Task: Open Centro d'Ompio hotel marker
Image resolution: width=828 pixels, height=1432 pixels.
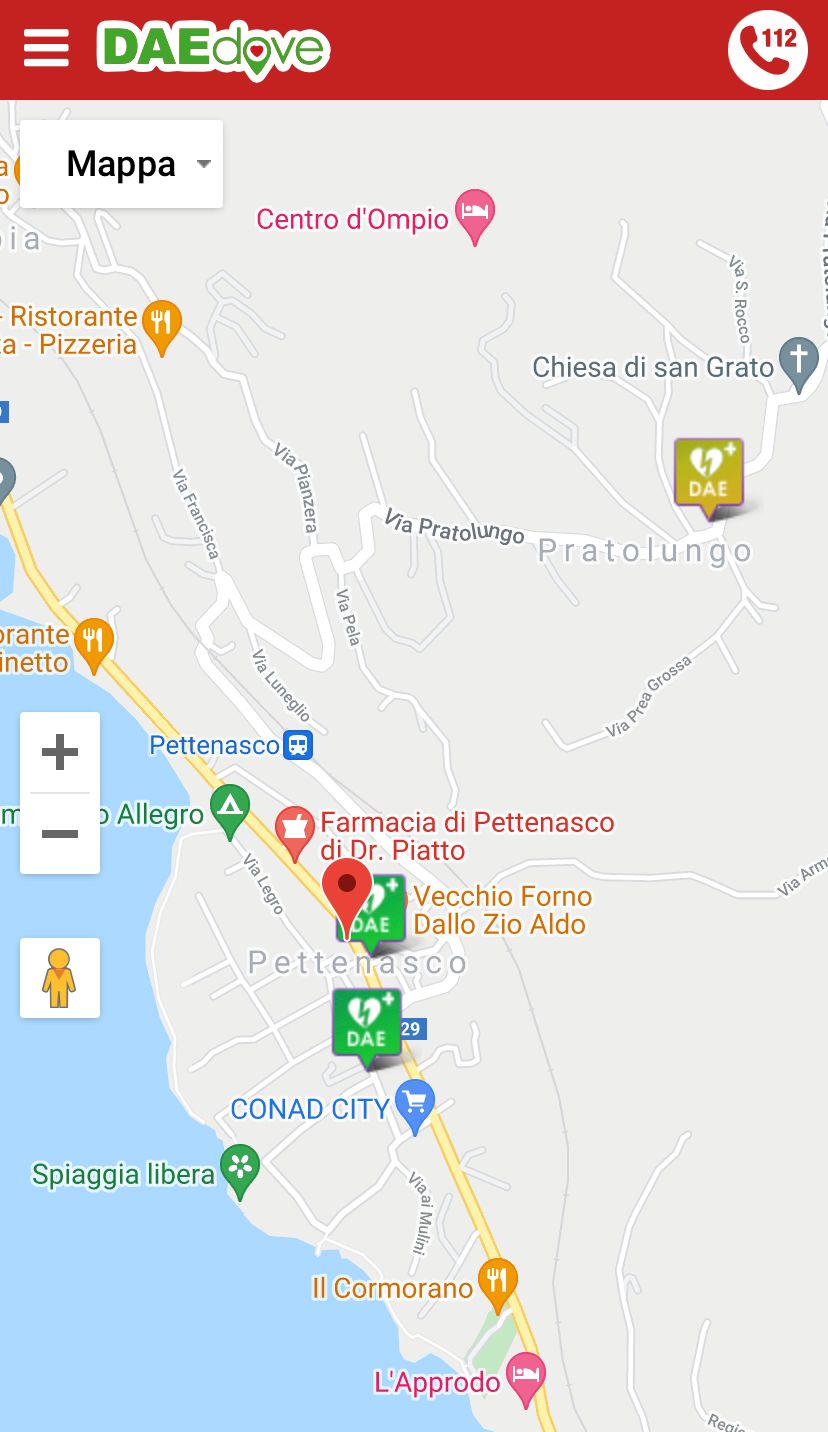Action: [x=475, y=213]
